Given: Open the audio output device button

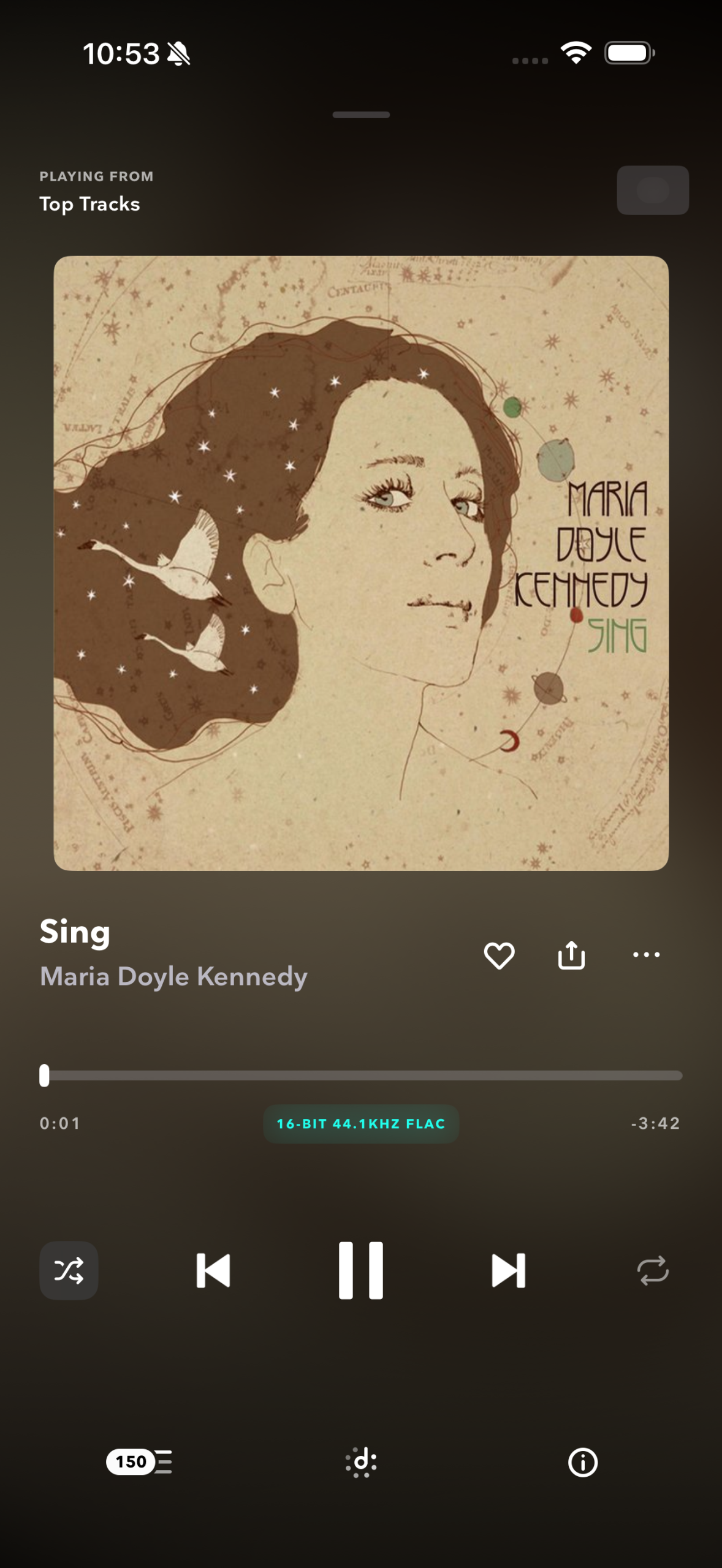Looking at the screenshot, I should [x=653, y=190].
